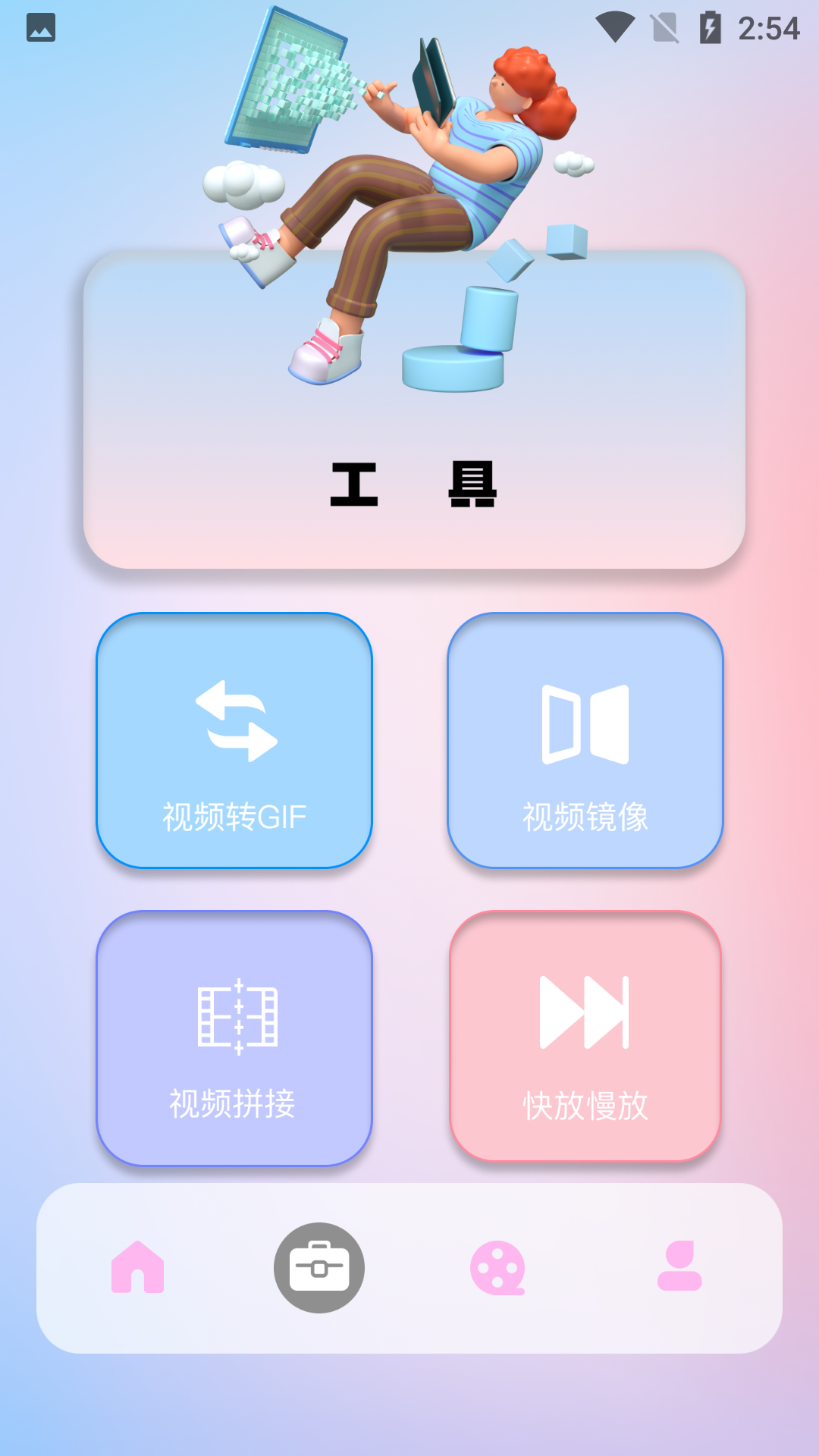Tap the clock showing 2:54
Image resolution: width=819 pixels, height=1456 pixels.
pos(768,27)
